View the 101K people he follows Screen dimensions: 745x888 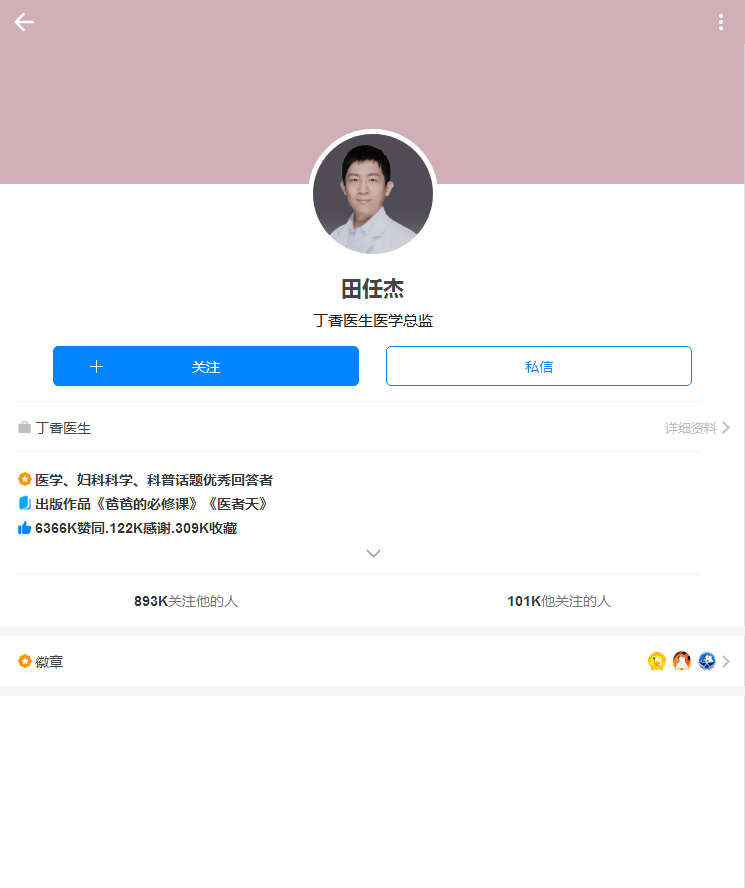coord(558,601)
